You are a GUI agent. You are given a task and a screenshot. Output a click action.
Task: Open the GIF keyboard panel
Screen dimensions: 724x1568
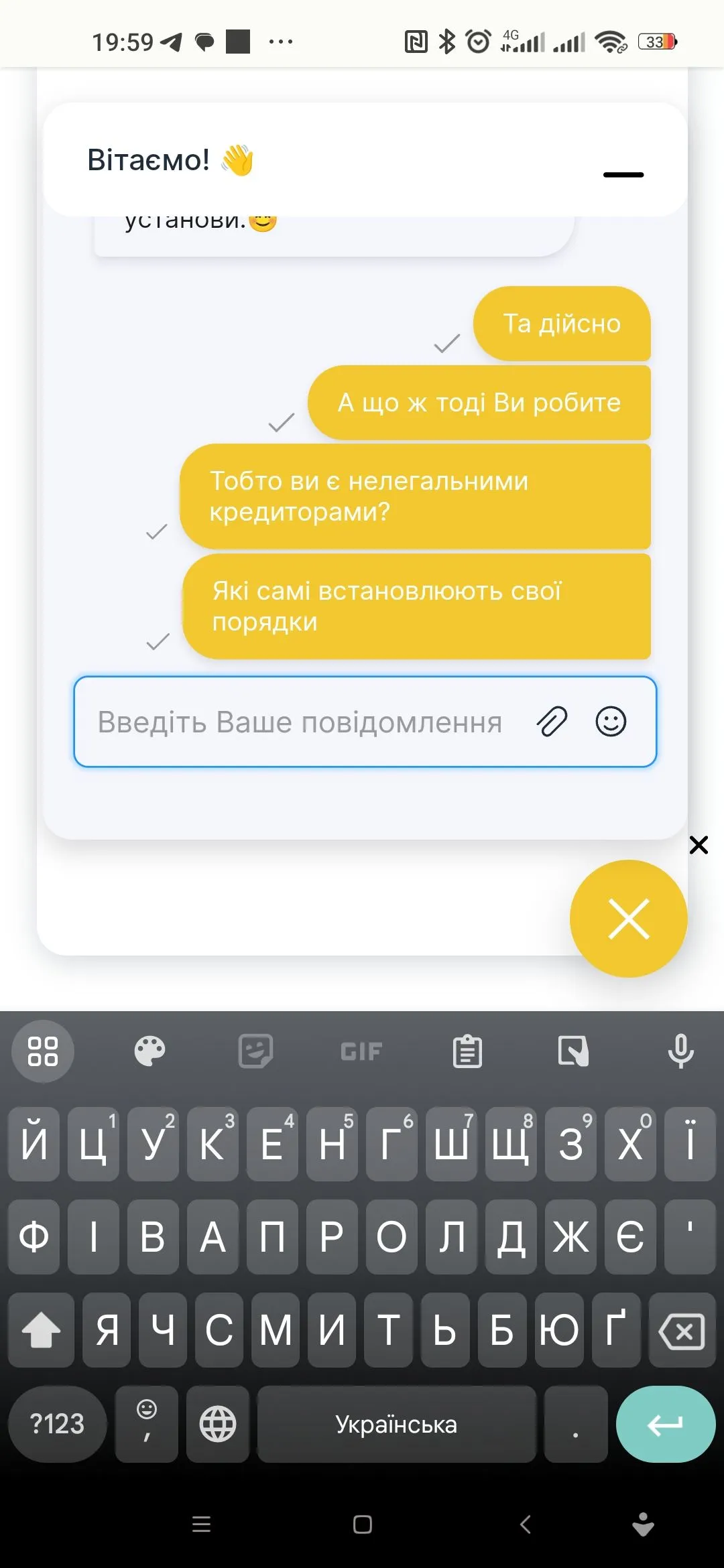(361, 1051)
